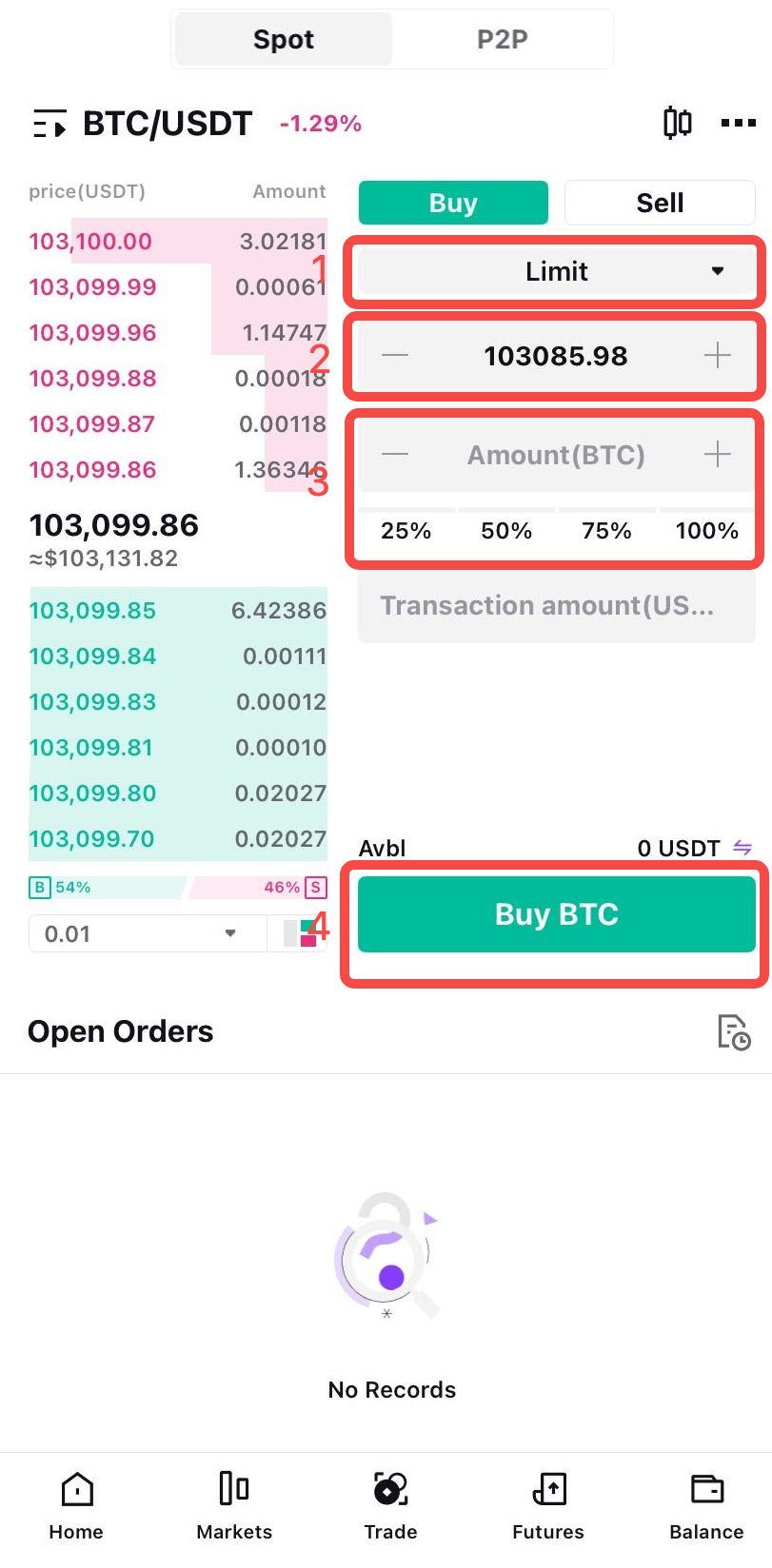Viewport: 772px width, 1568px height.
Task: Select the Sell tab
Action: (x=660, y=203)
